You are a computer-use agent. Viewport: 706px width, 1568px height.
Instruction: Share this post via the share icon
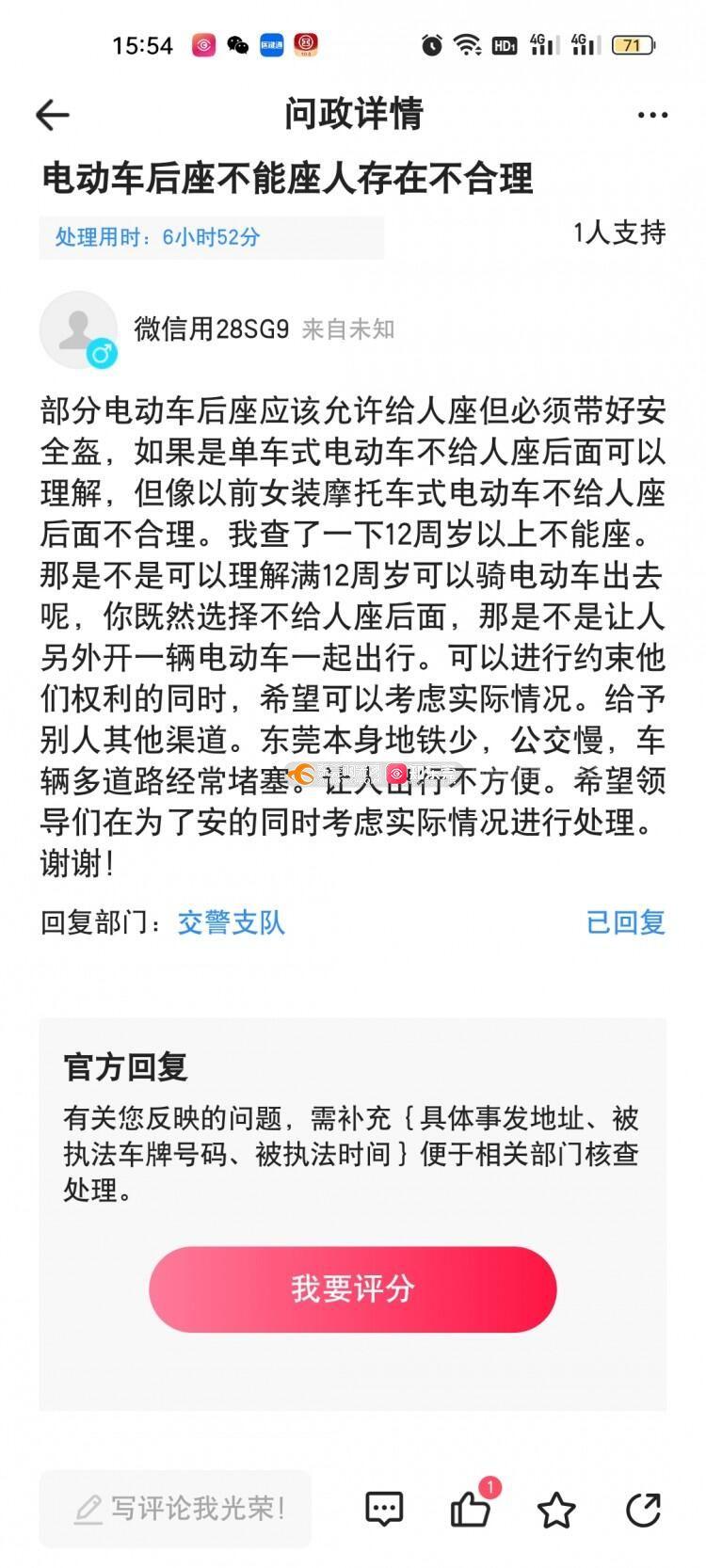click(643, 1510)
